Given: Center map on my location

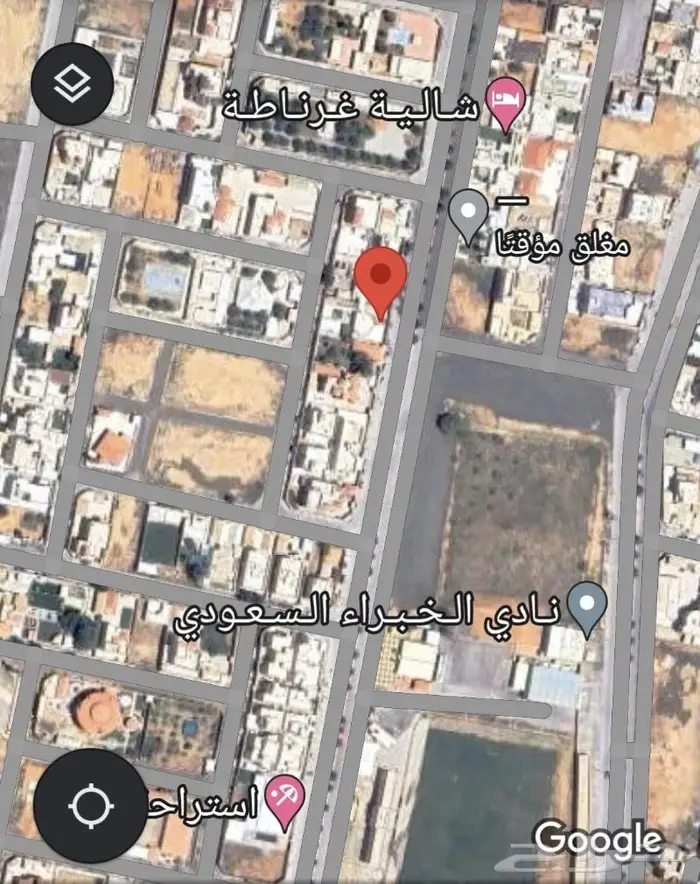Looking at the screenshot, I should click(91, 805).
